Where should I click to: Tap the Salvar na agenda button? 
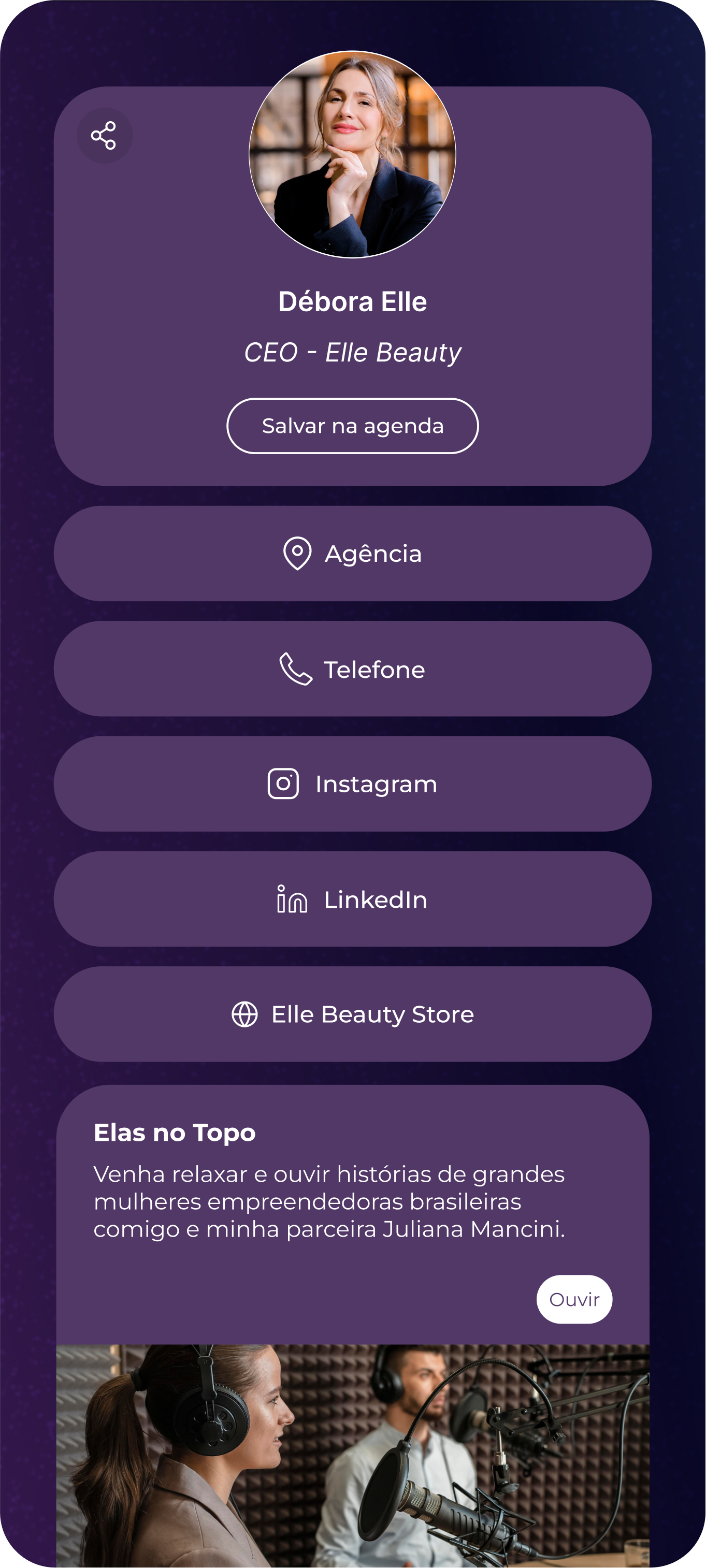coord(352,426)
